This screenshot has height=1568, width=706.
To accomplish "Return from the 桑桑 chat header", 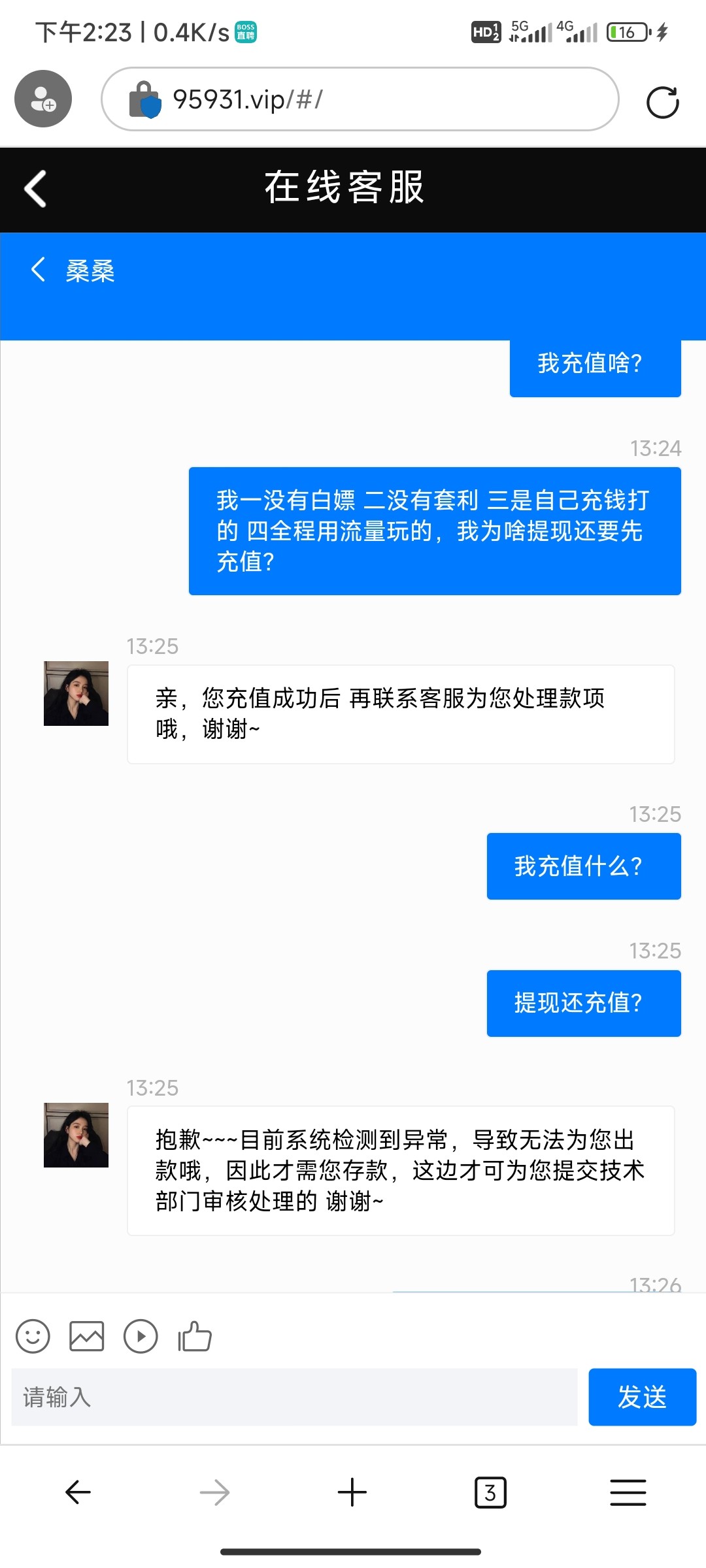I will click(x=39, y=269).
